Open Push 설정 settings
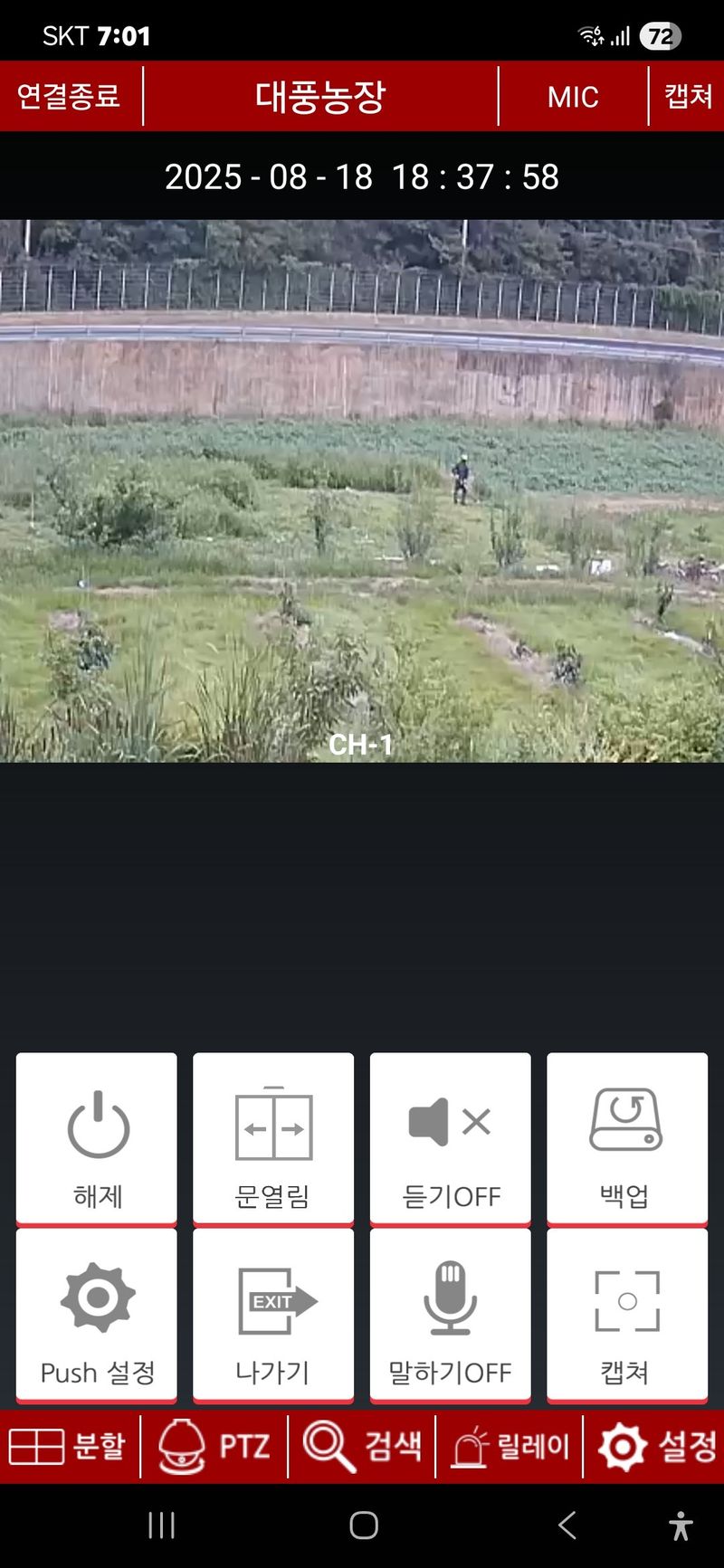 pos(97,1315)
